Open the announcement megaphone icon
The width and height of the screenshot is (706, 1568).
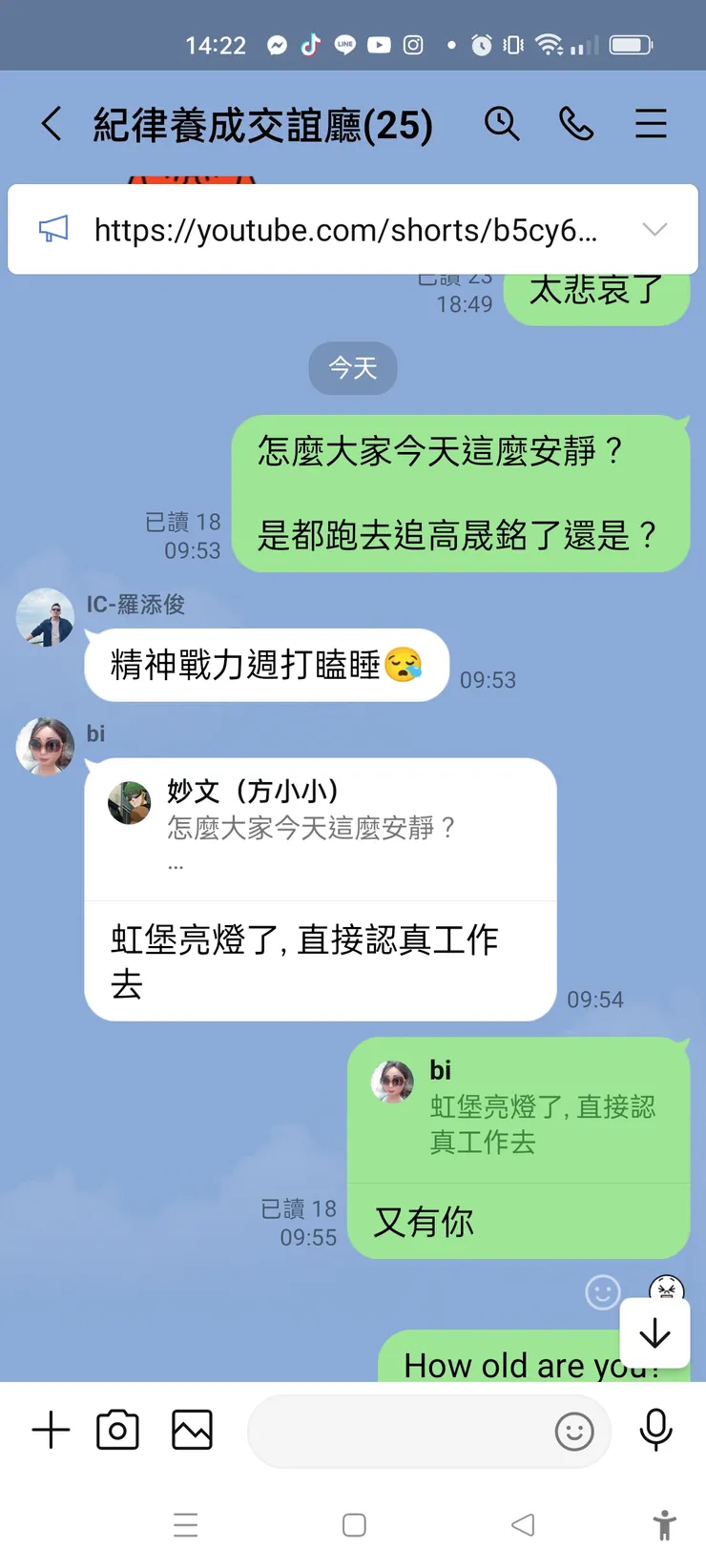click(x=54, y=229)
